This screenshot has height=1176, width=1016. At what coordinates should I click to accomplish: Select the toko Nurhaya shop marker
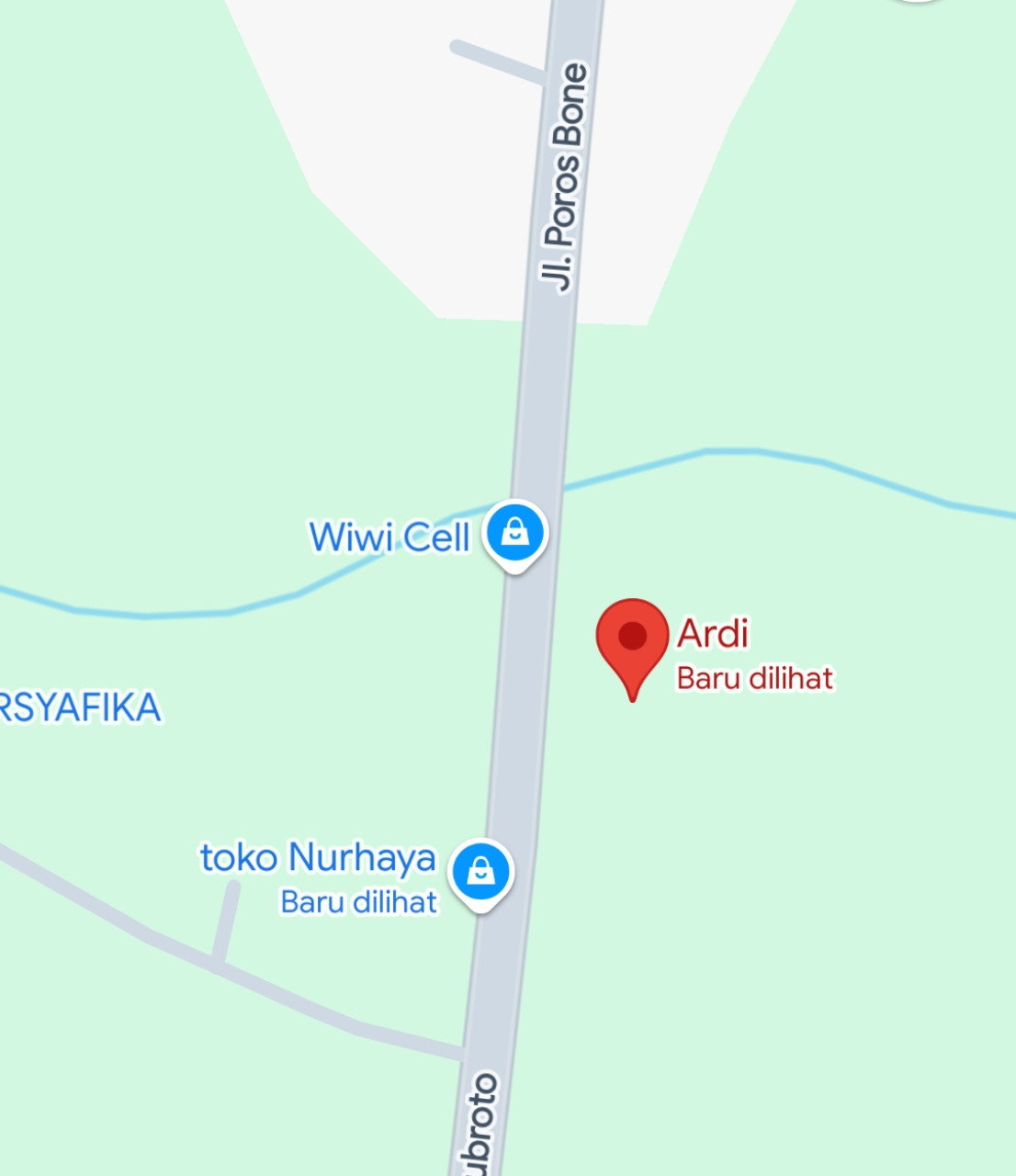480,871
